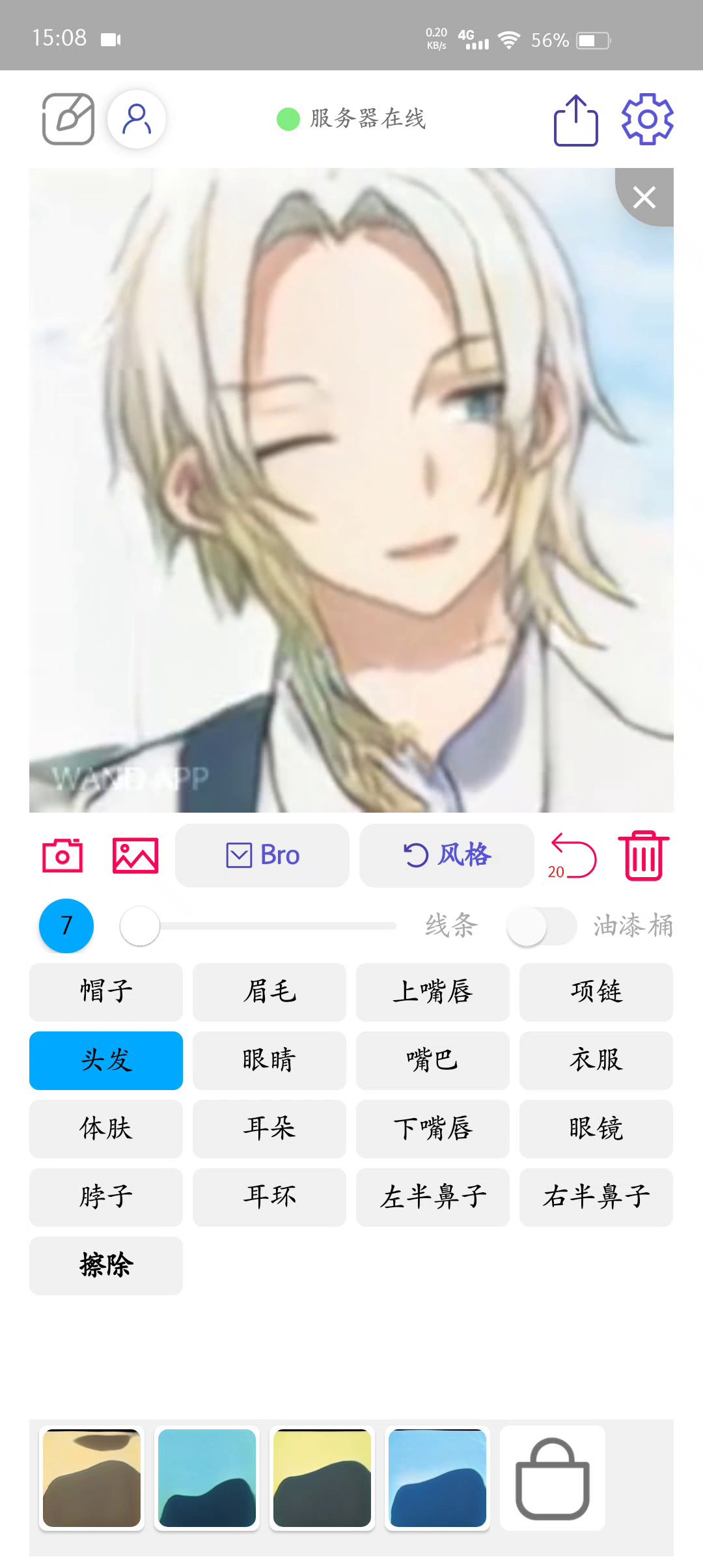Delete the drawing with the trash icon
Screen dimensions: 703x1568
coord(643,856)
